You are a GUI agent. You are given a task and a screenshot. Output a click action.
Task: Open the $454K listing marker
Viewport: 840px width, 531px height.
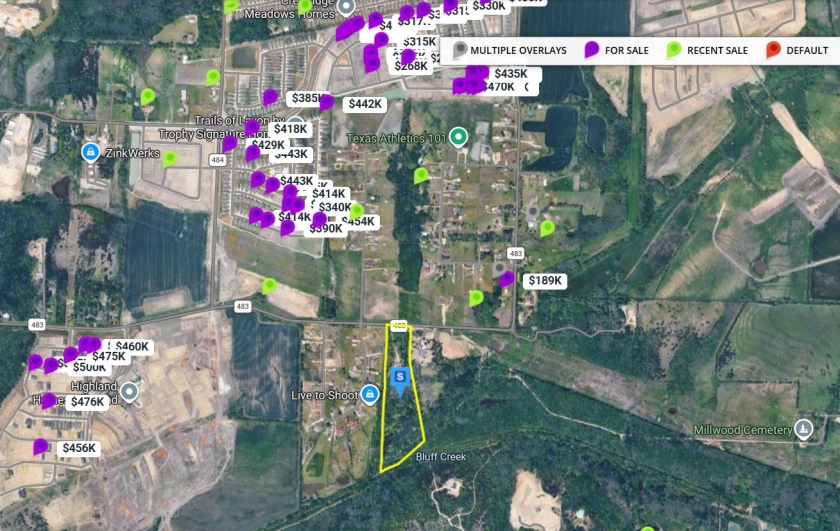[358, 222]
